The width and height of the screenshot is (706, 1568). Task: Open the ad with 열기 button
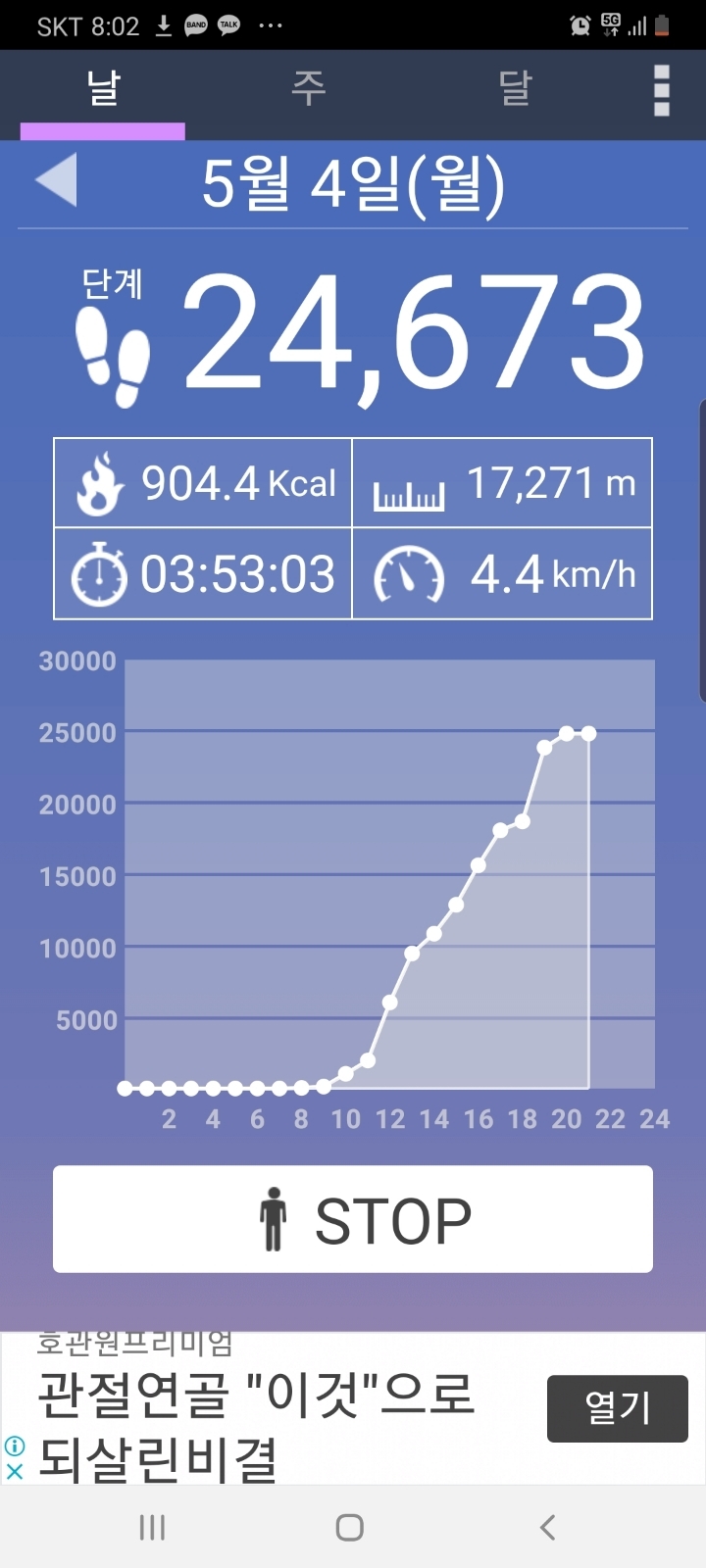point(617,1408)
